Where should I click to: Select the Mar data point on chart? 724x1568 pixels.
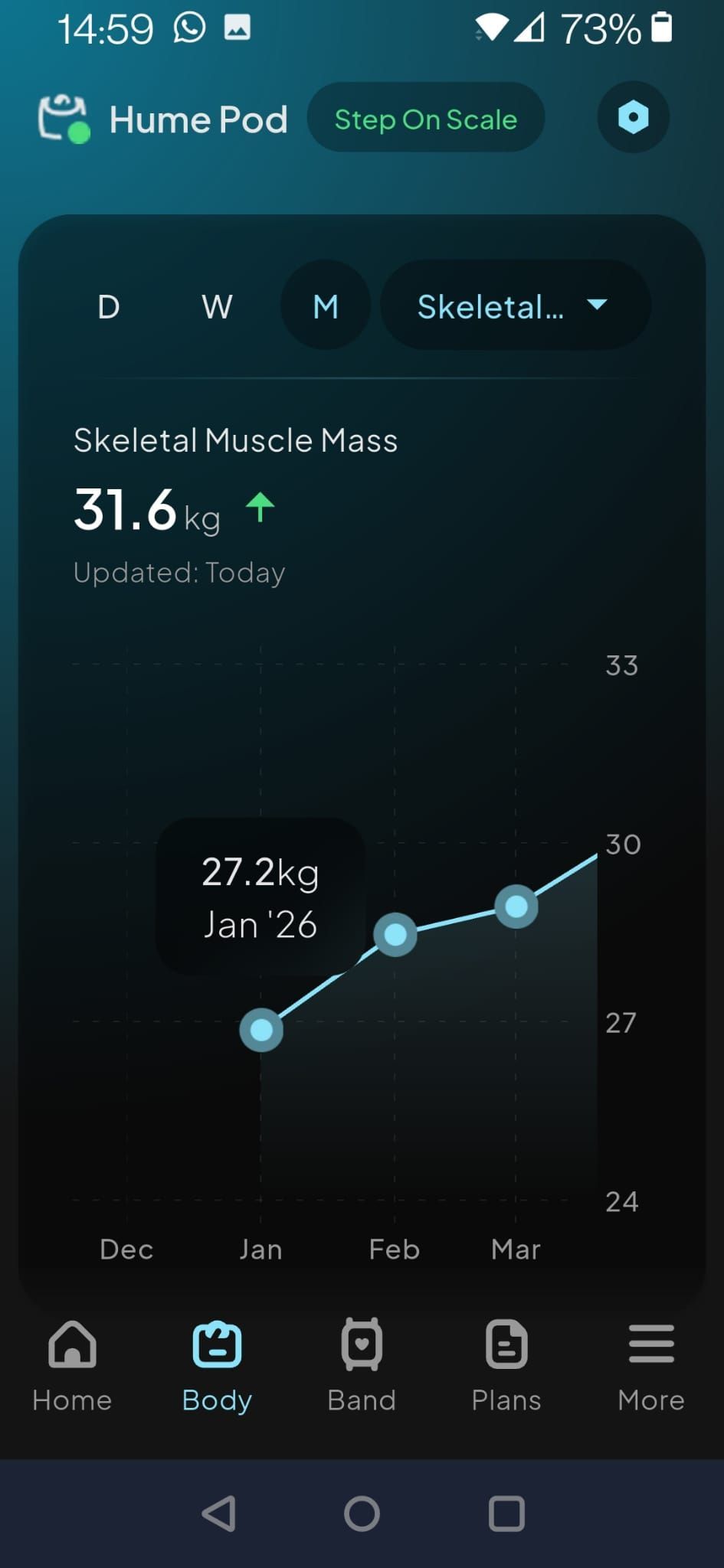[x=516, y=906]
